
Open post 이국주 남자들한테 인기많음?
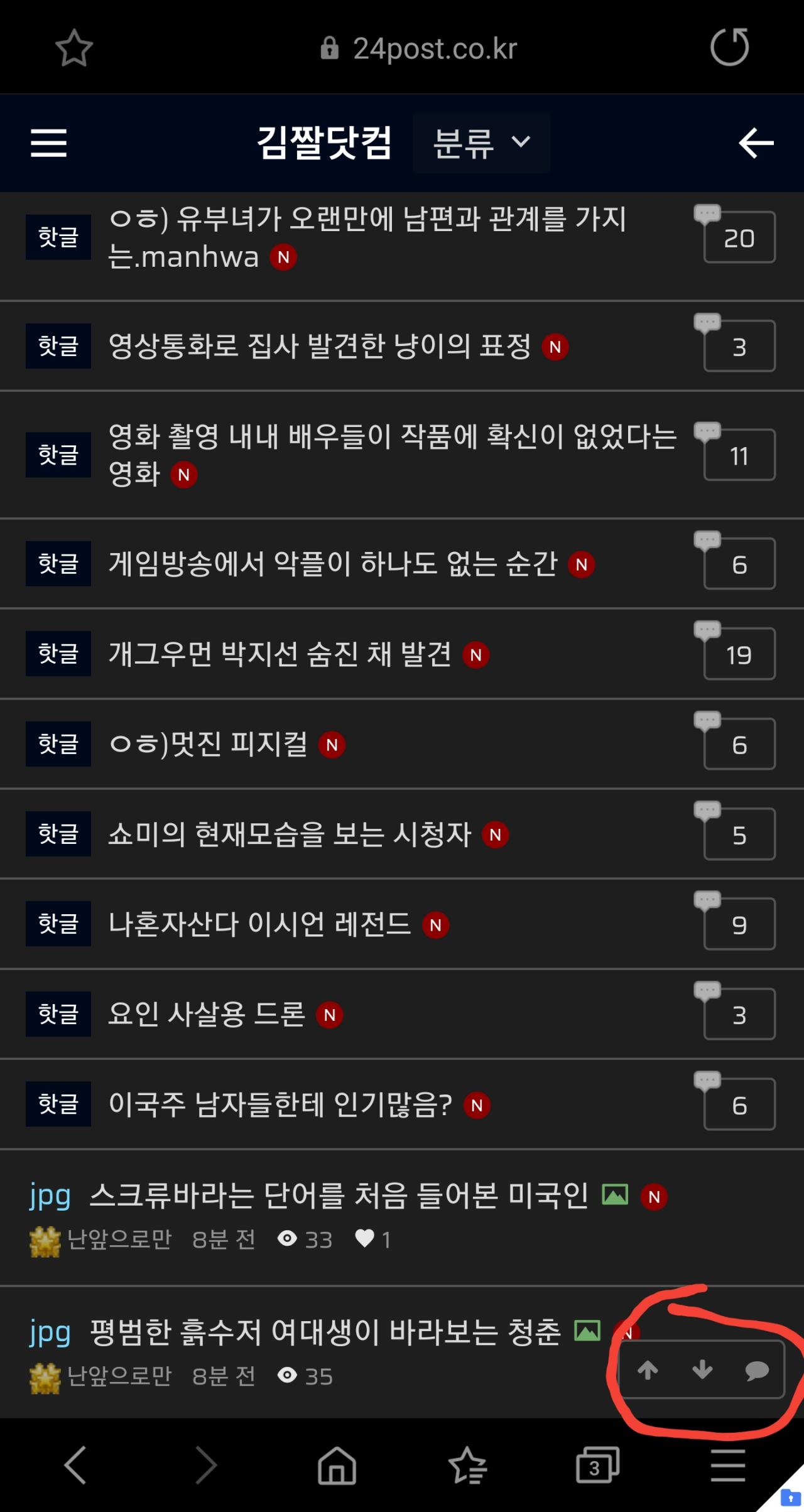(280, 1104)
